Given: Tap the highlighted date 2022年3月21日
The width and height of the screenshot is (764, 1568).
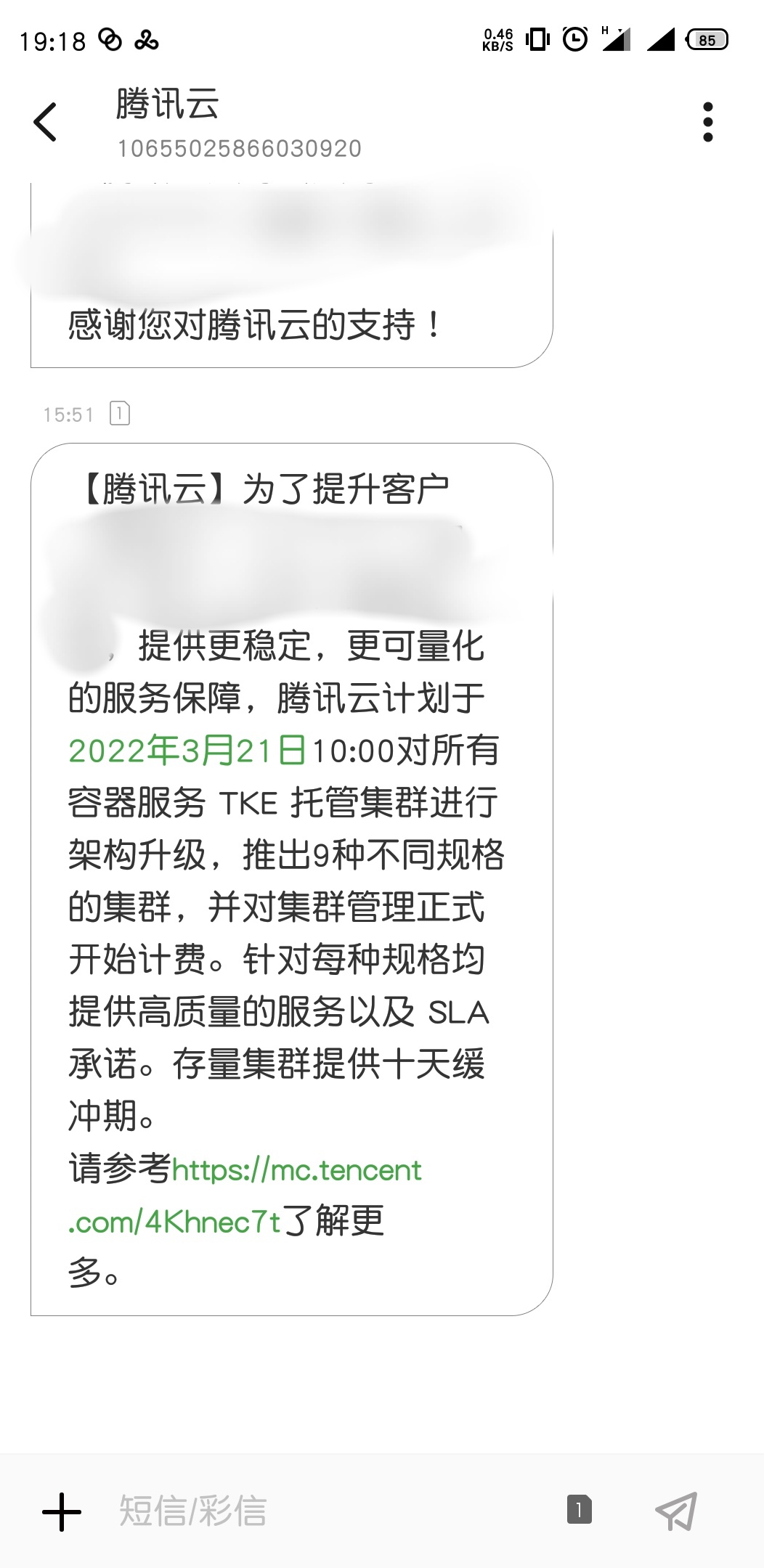Looking at the screenshot, I should 187,751.
